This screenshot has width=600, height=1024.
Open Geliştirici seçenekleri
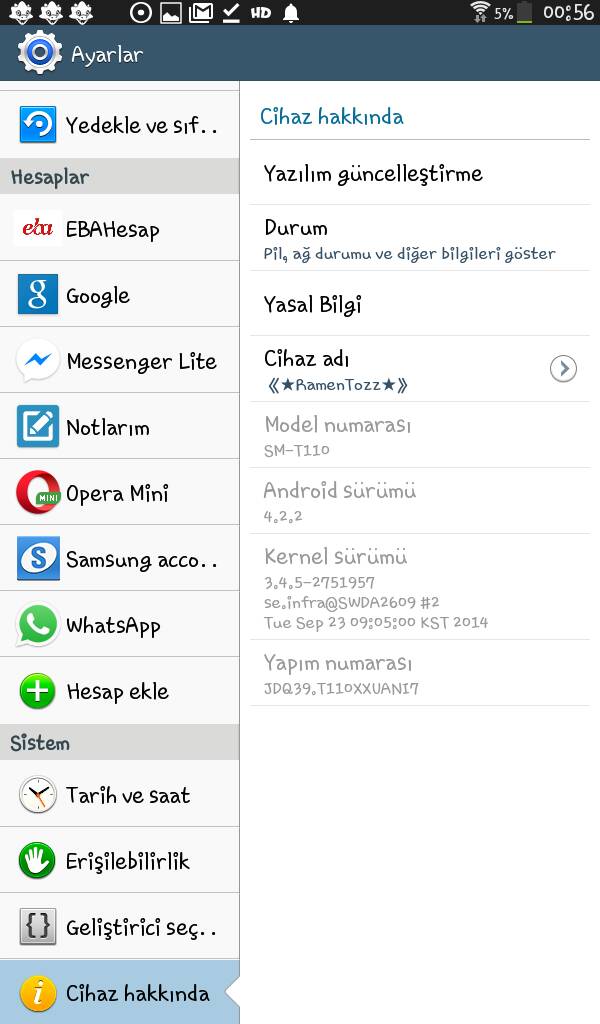[120, 927]
